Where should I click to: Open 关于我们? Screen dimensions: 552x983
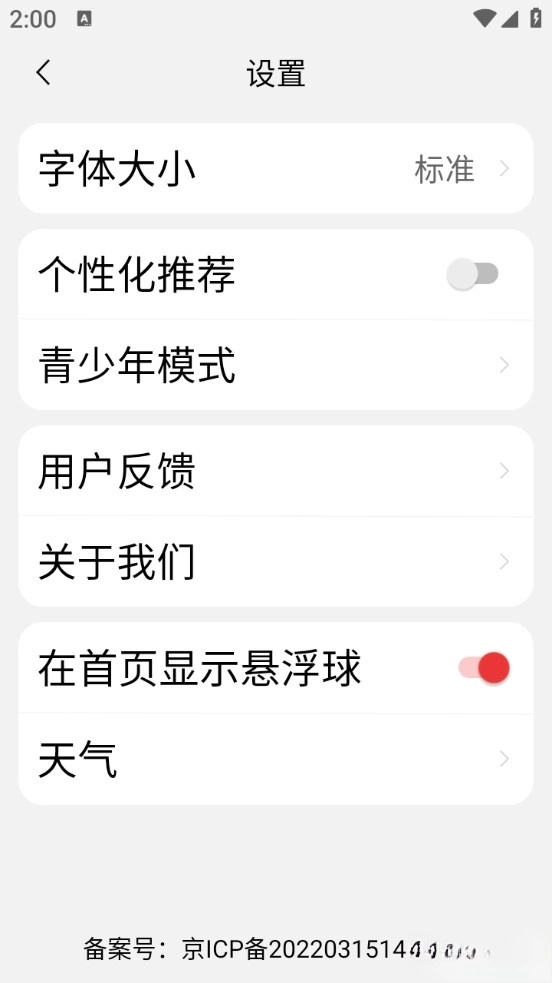tap(276, 561)
